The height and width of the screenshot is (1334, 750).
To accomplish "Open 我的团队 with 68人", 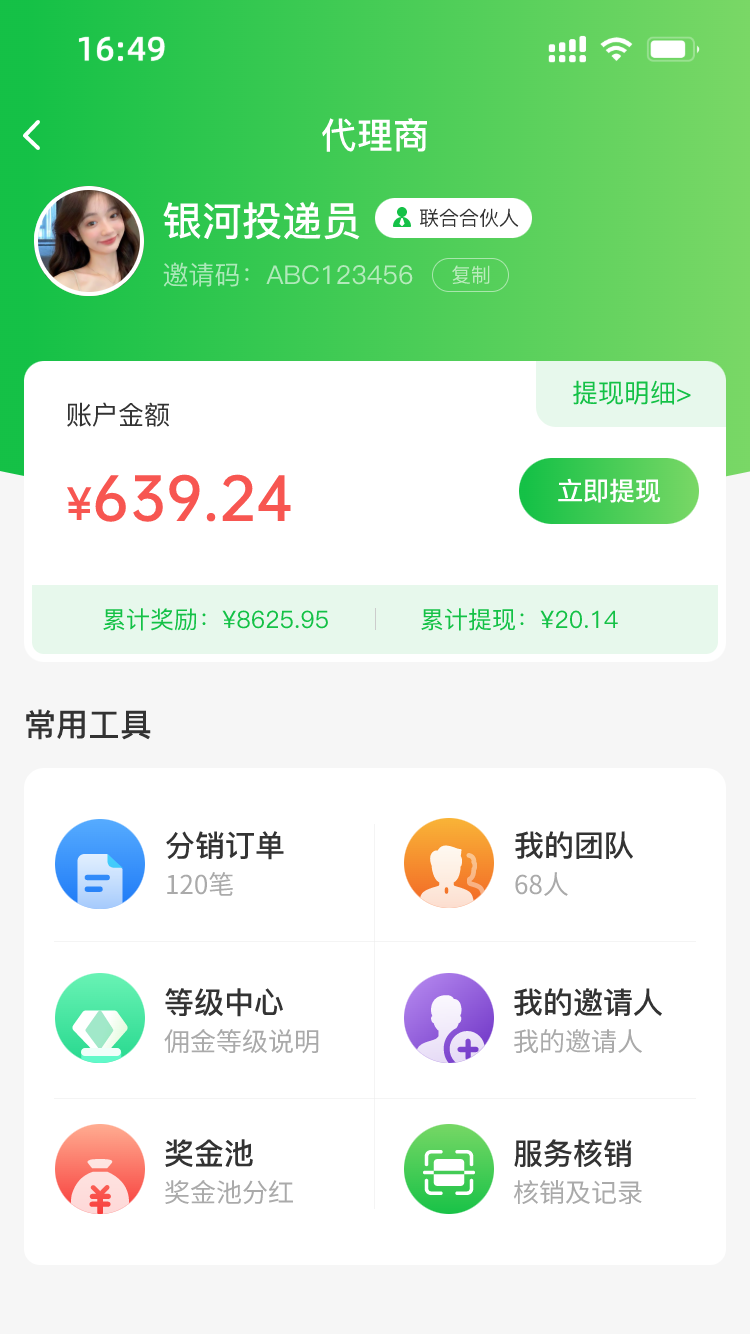I will point(548,864).
